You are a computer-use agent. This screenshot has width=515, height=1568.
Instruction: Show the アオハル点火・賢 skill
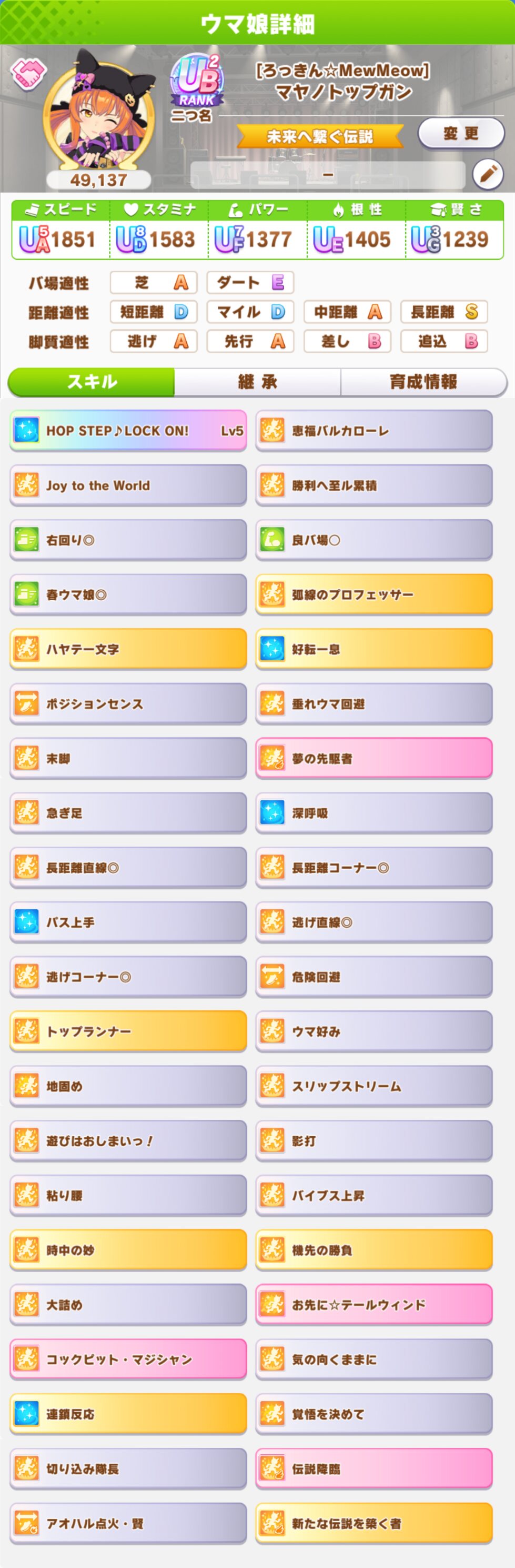coord(128,1523)
